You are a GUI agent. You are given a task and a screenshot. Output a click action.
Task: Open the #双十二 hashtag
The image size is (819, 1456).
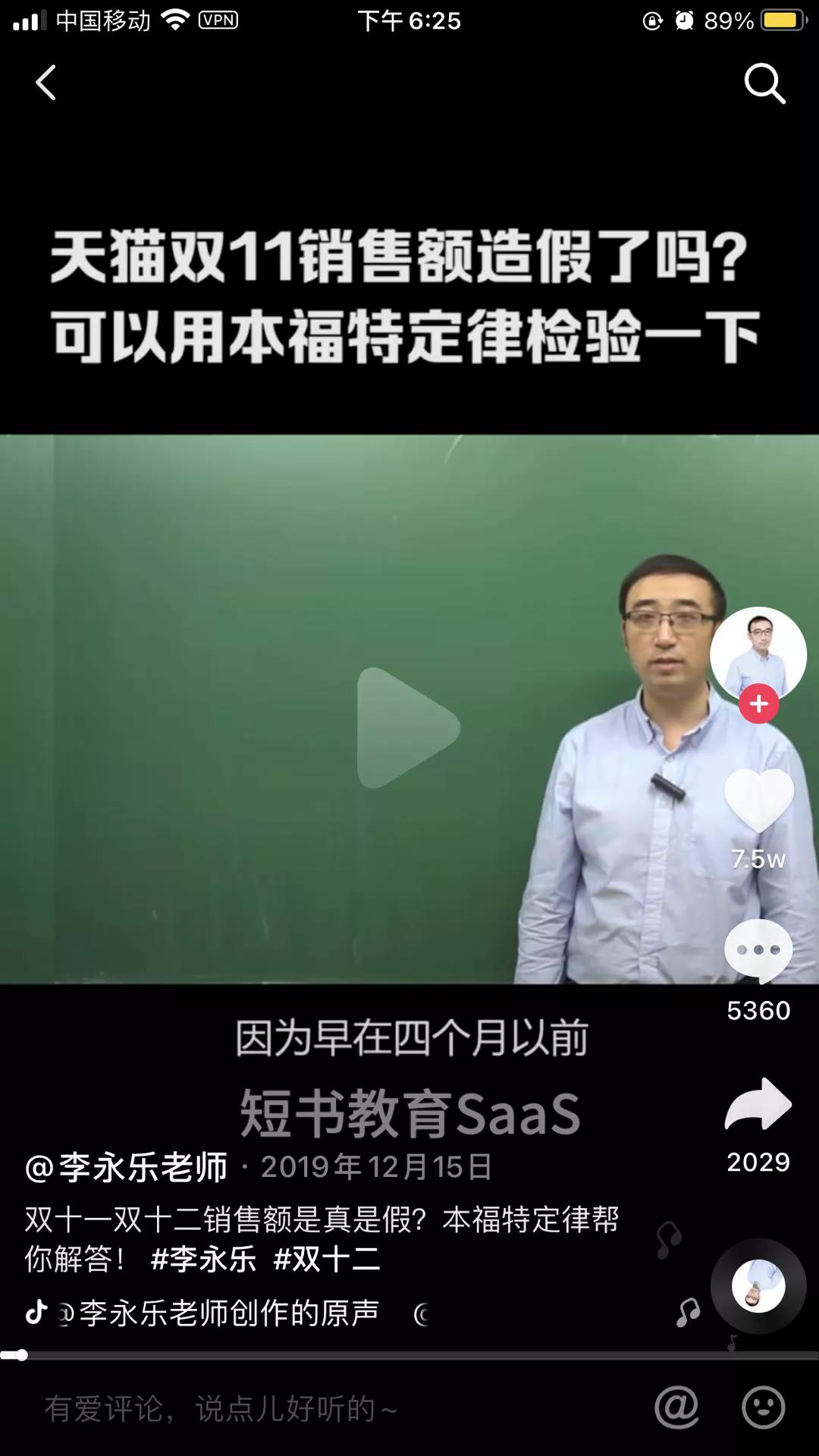(x=326, y=1260)
